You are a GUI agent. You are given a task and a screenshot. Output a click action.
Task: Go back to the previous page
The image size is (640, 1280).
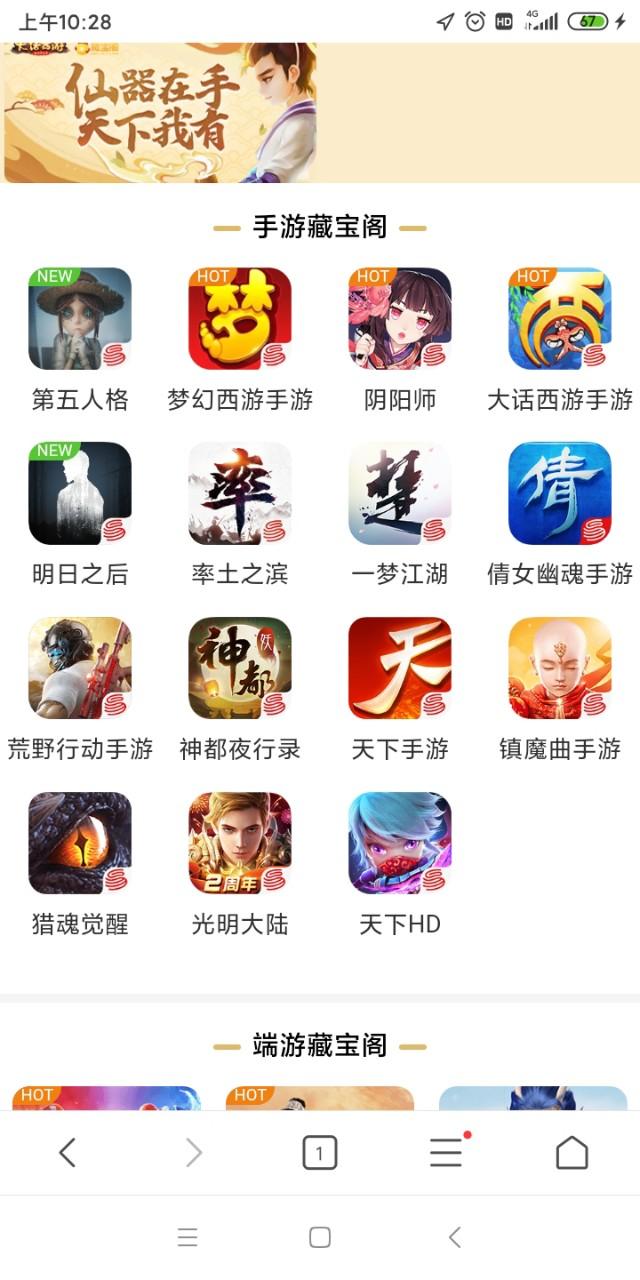(x=67, y=1153)
